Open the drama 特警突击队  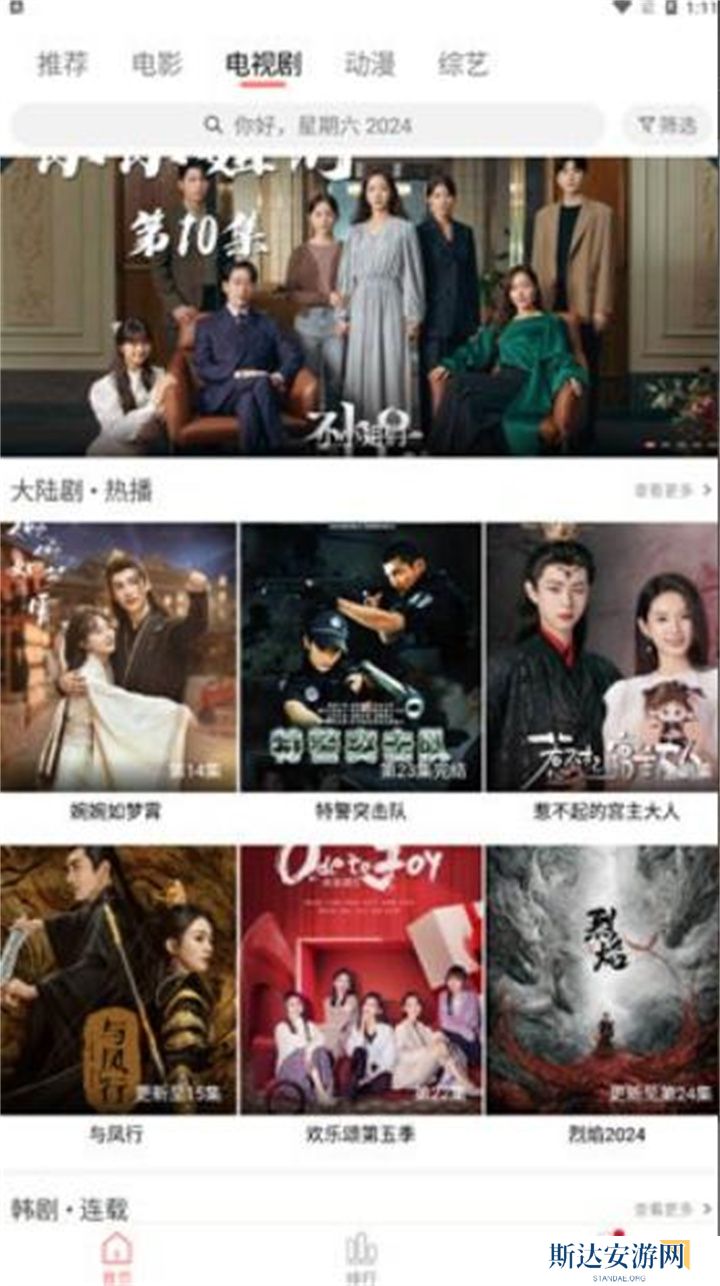(360, 660)
